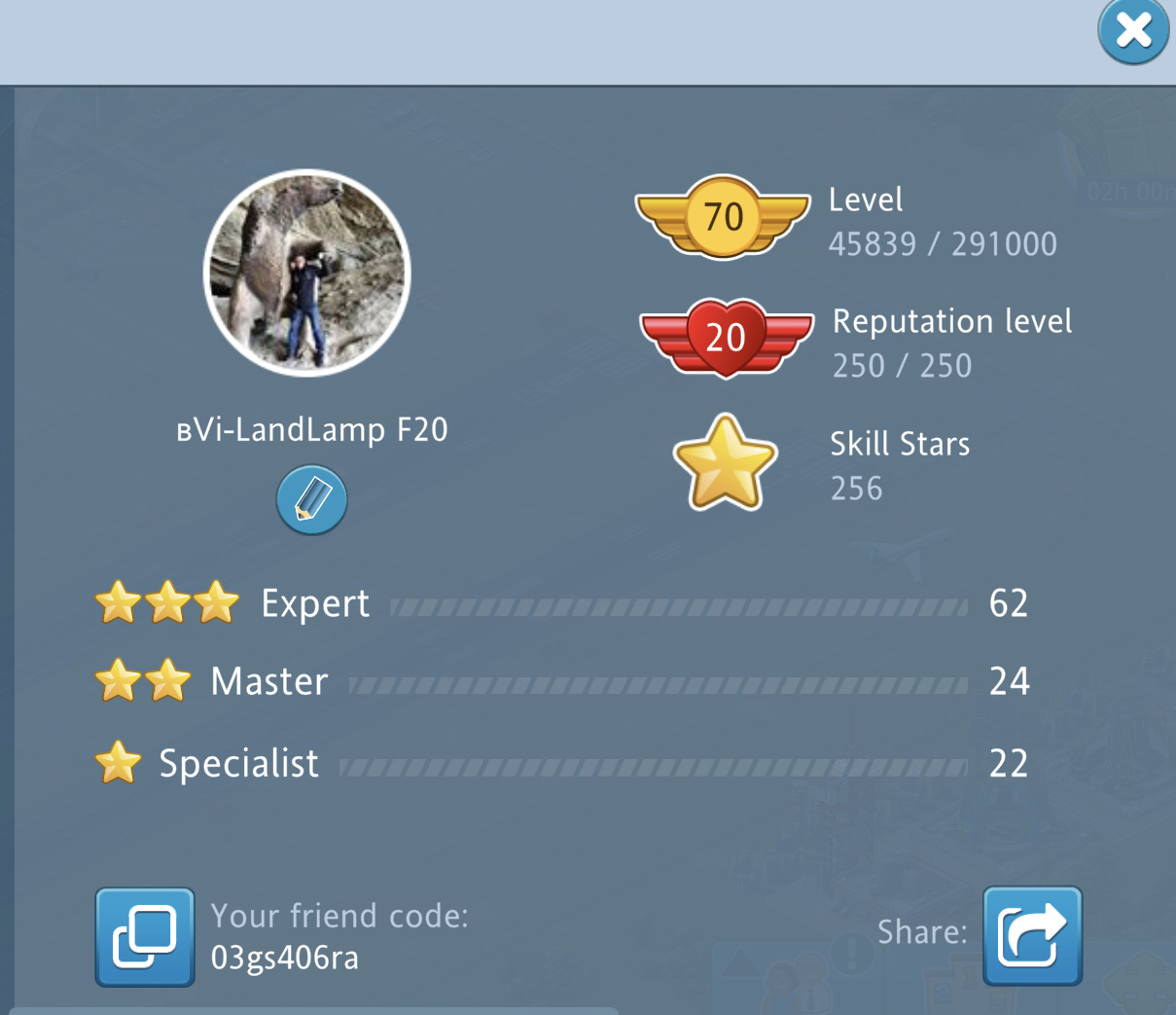The image size is (1176, 1015).
Task: Share your profile
Action: pos(1032,936)
